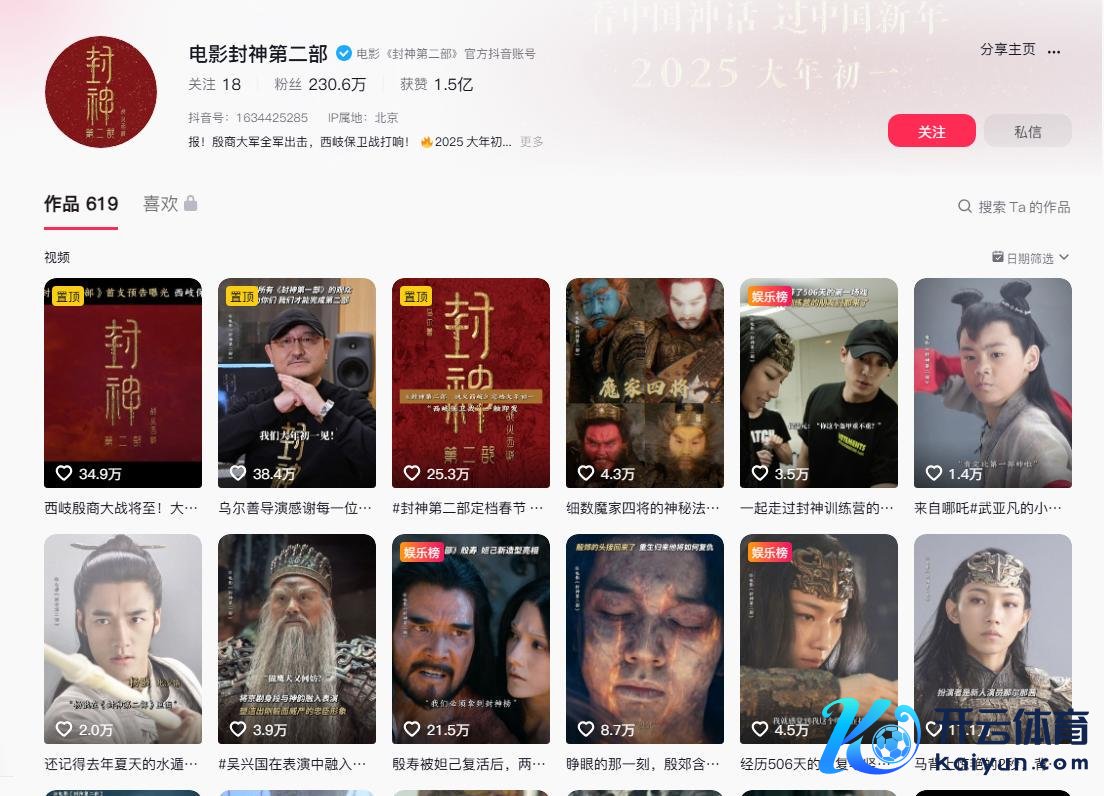Play the 睁眼的那一刻，殷郊含 video

coord(645,638)
